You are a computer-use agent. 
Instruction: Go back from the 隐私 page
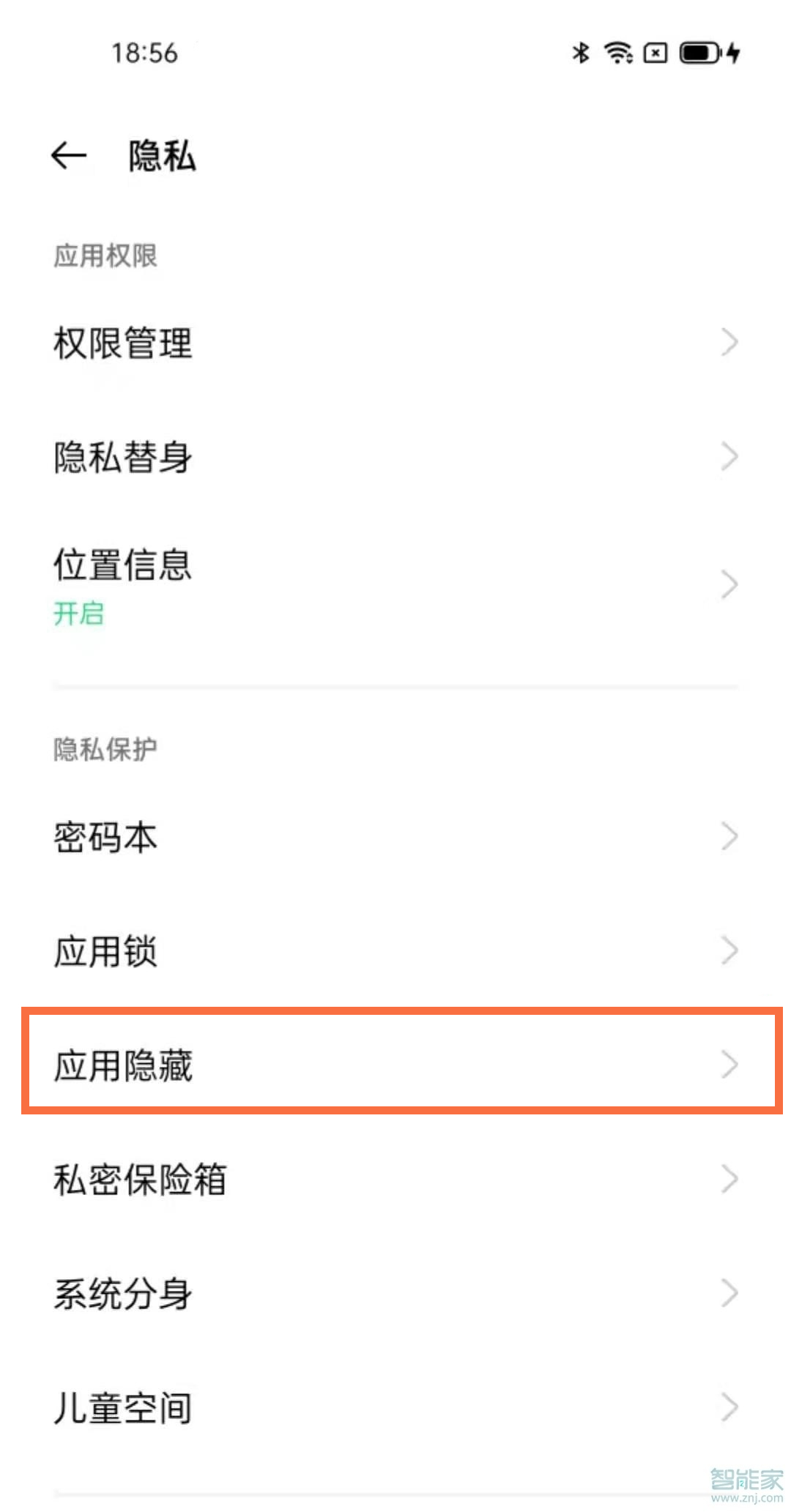69,155
